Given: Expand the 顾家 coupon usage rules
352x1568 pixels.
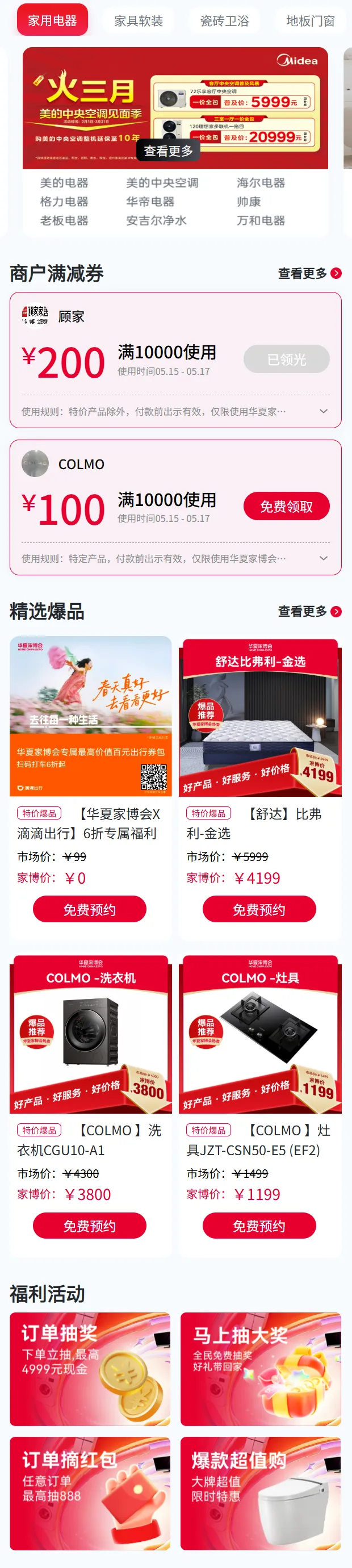Looking at the screenshot, I should (x=324, y=412).
